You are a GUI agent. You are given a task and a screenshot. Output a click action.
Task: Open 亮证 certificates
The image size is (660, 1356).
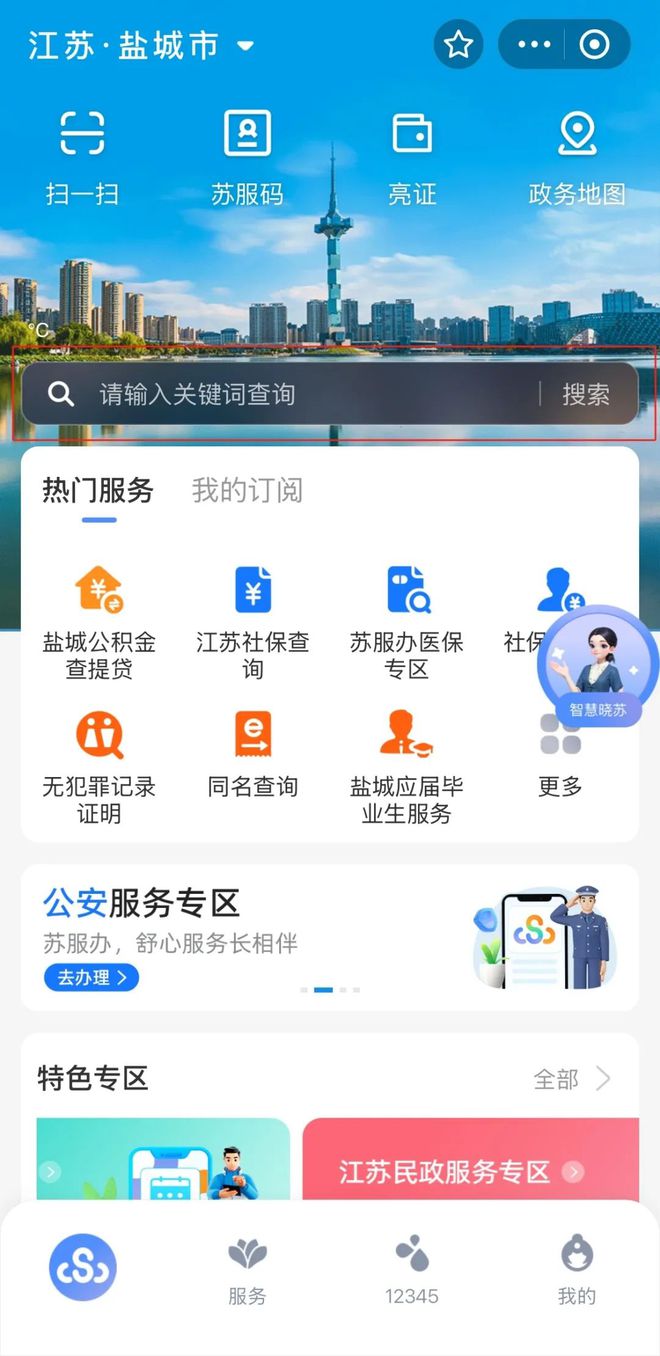tap(412, 157)
